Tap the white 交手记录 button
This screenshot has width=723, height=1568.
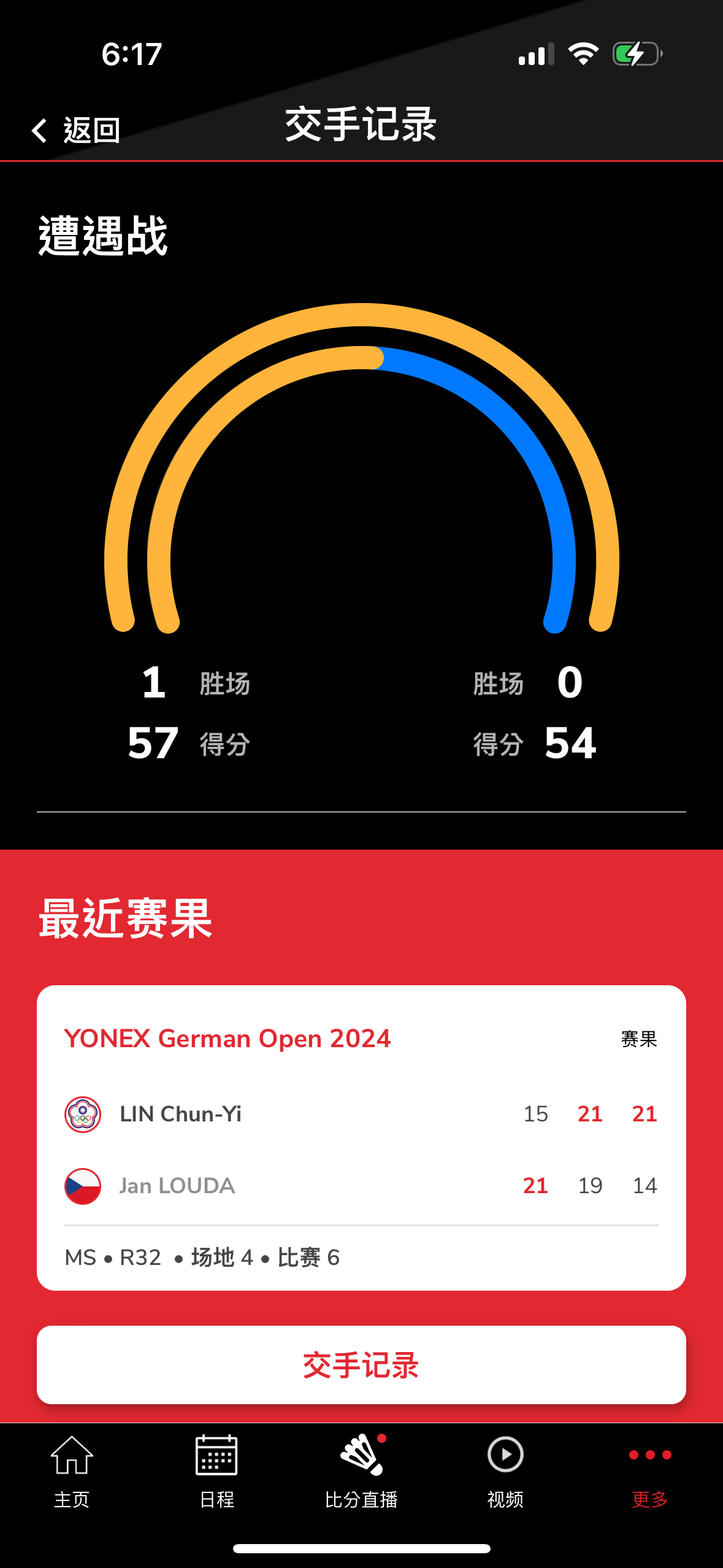[361, 1365]
